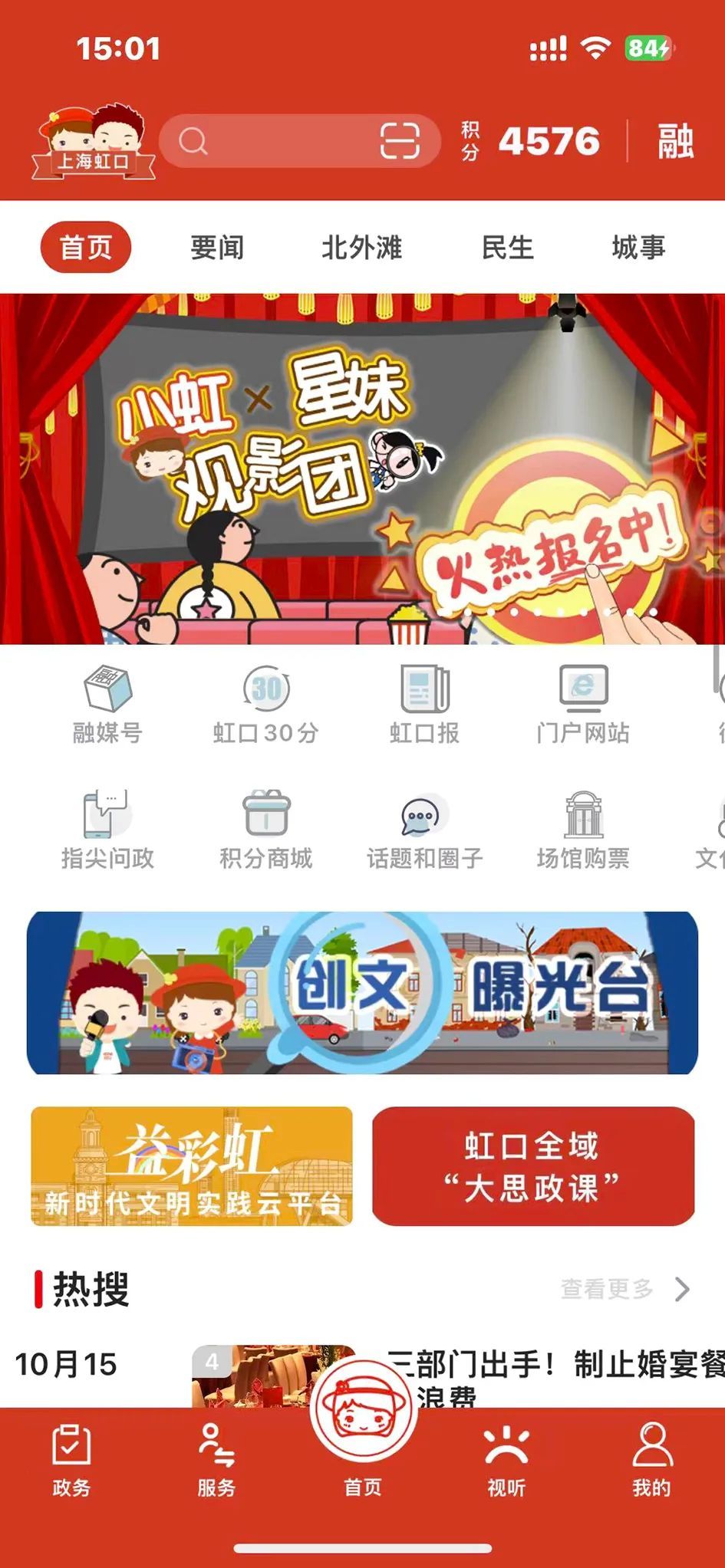Switch to the 北外滩 tab
Viewport: 725px width, 1568px height.
tap(361, 248)
